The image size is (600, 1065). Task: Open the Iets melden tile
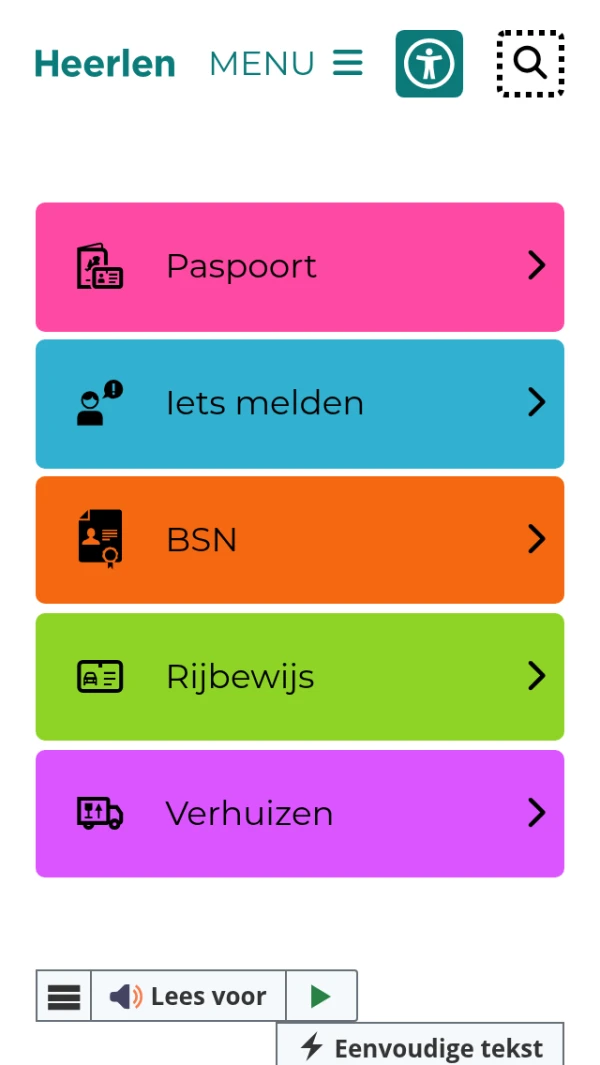[x=300, y=403]
